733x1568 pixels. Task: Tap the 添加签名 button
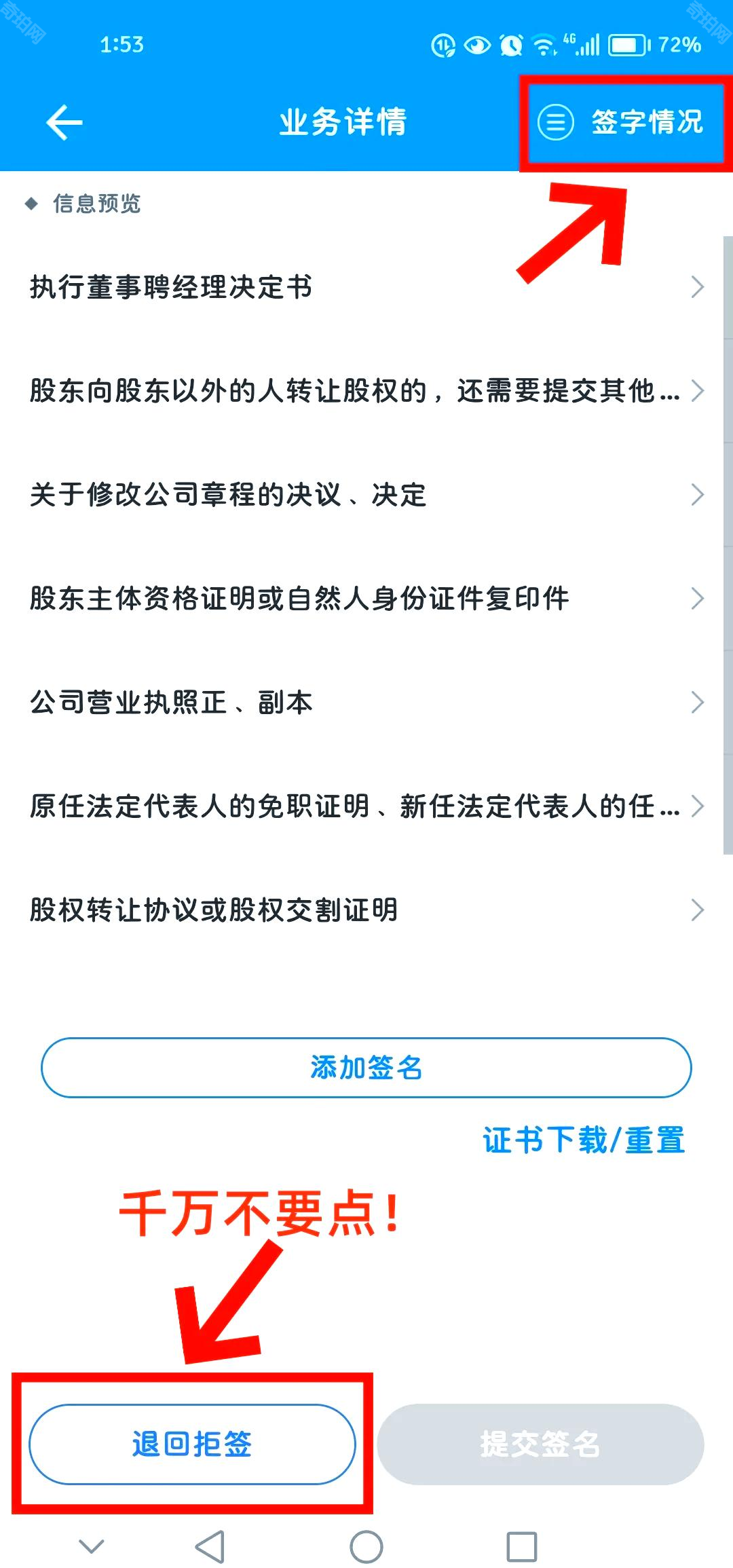(366, 1067)
